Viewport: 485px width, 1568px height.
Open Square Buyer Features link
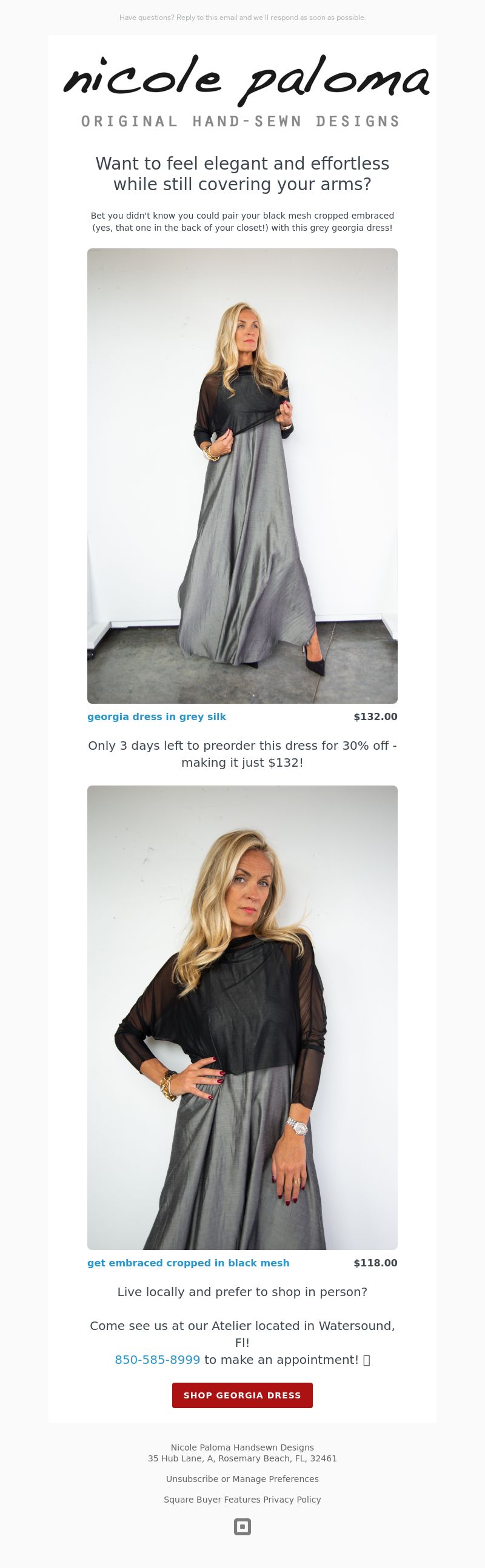(x=212, y=1499)
